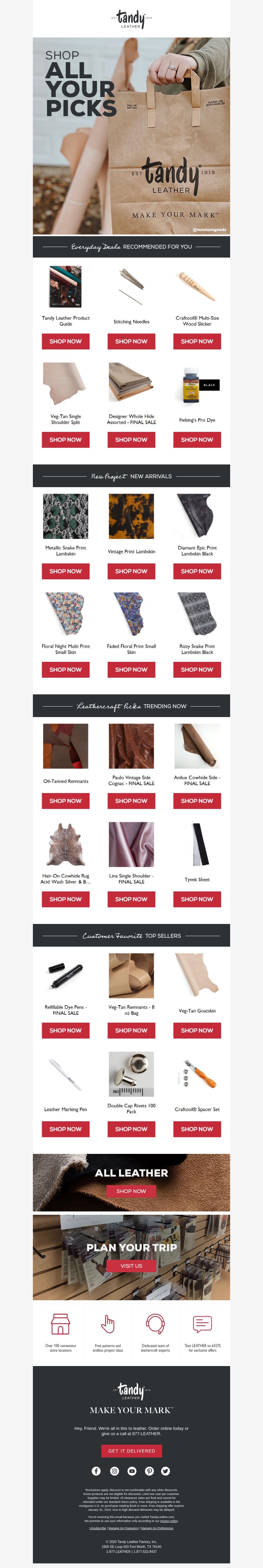The height and width of the screenshot is (1568, 263).
Task: Shop now for Tandy Leather Product Guide
Action: point(66,341)
